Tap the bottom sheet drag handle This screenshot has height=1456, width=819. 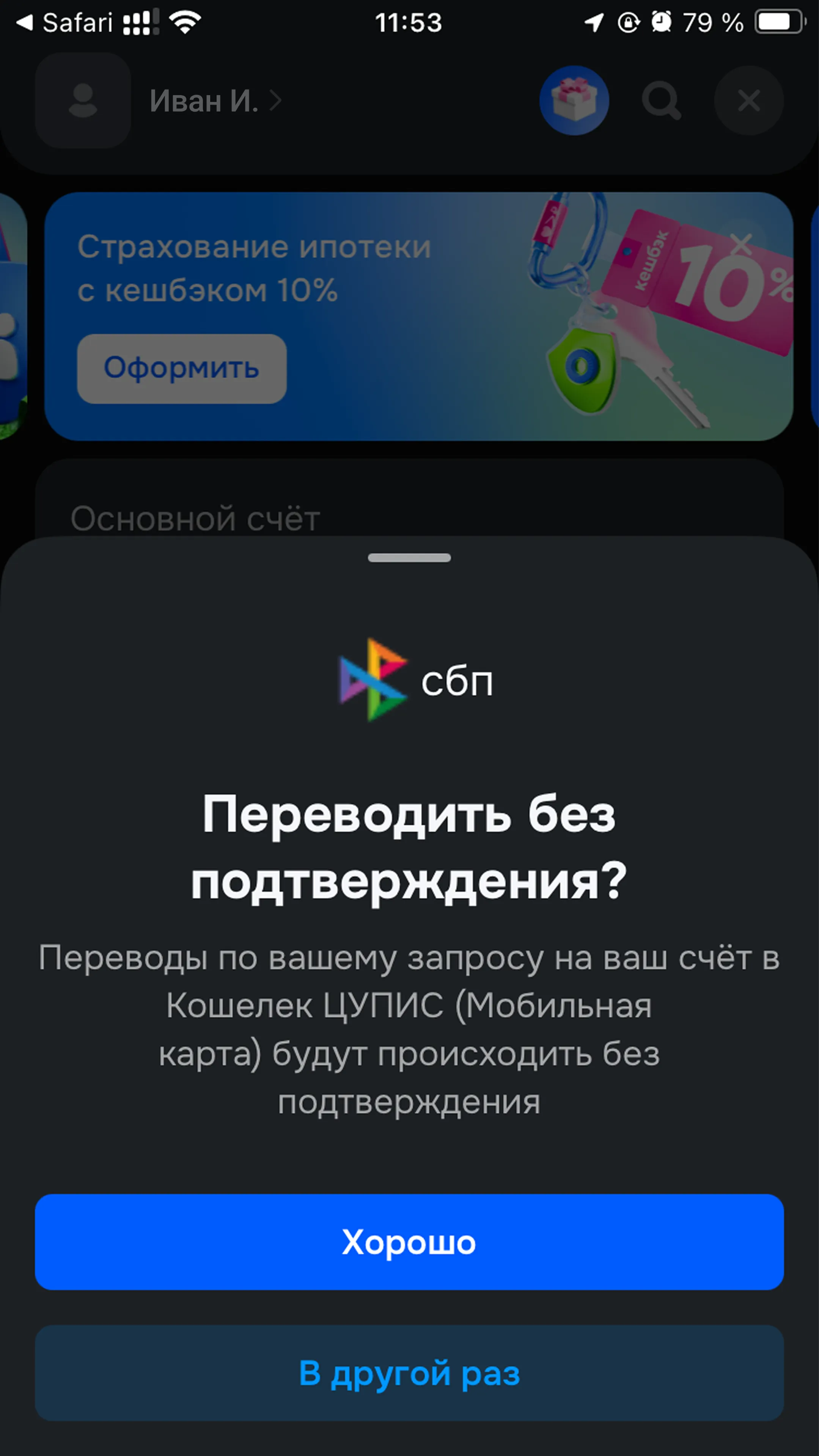(409, 558)
